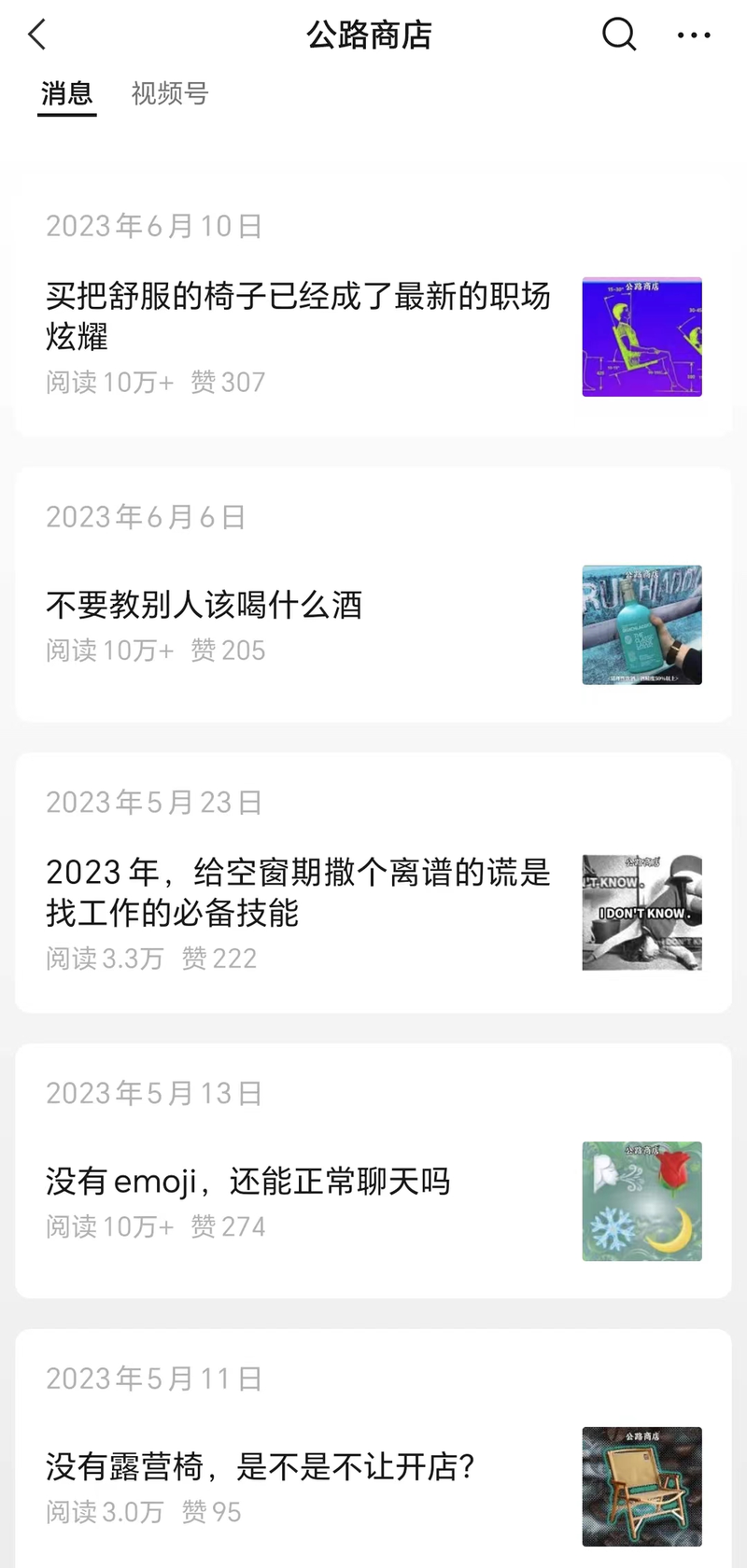Switch to the 视频号 tab
Screen dimensions: 747x1568
pos(169,94)
